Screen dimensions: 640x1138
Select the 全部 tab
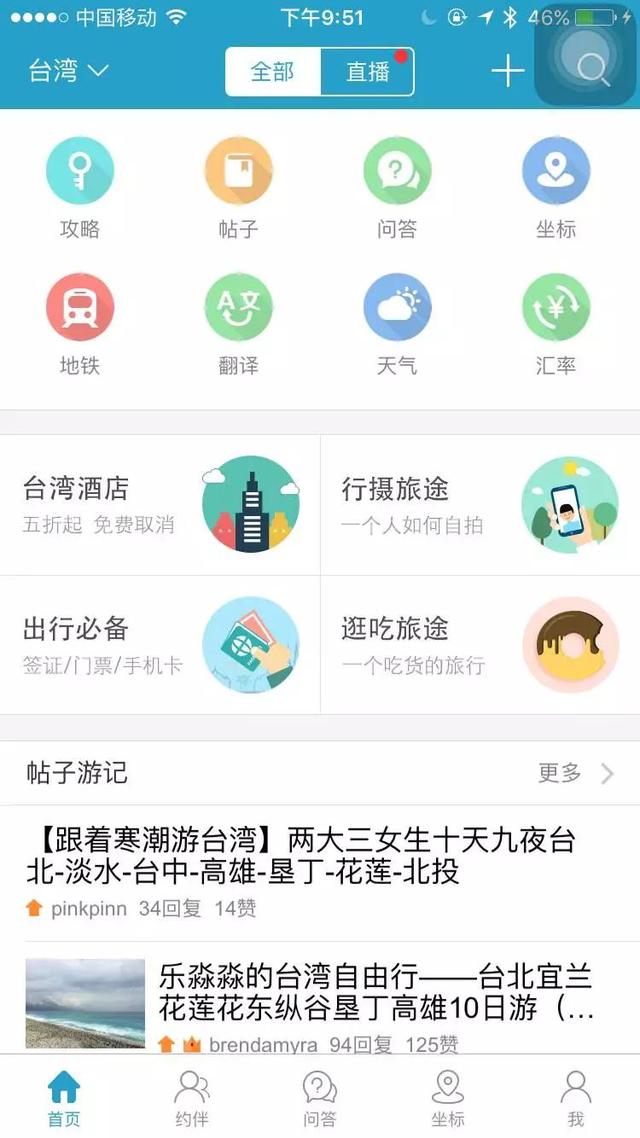coord(272,72)
